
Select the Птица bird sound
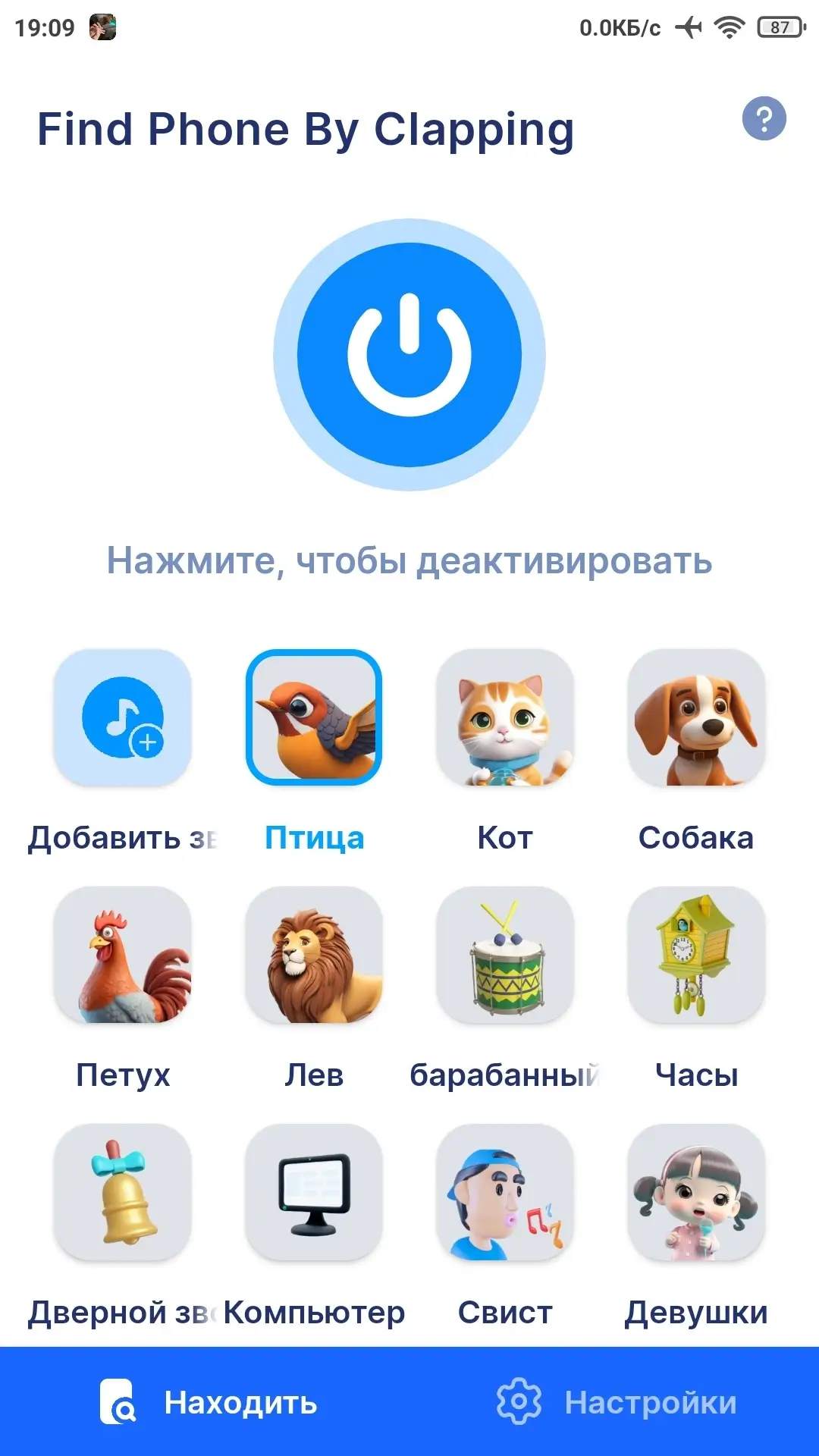(314, 717)
